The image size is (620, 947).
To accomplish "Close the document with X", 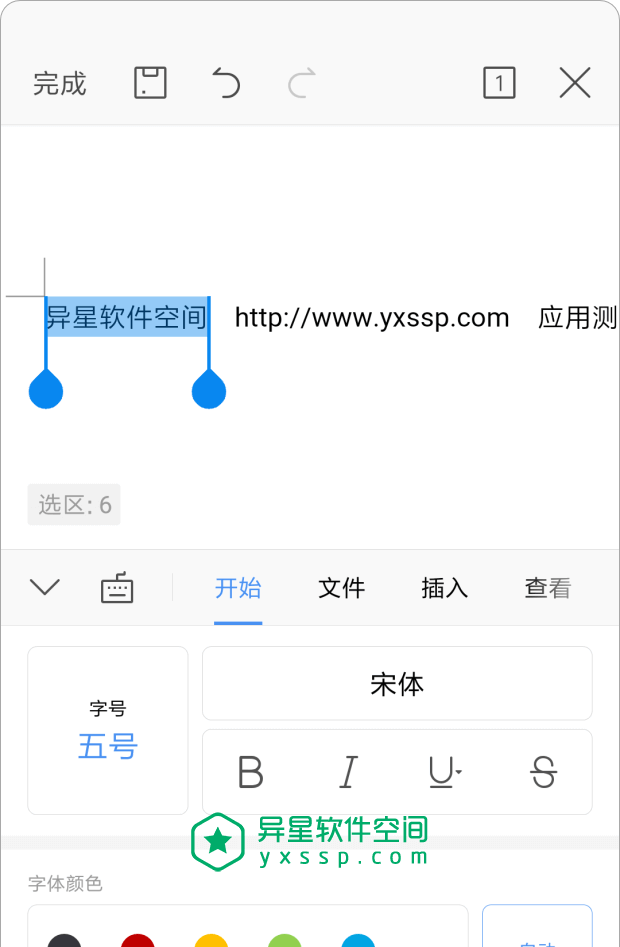I will [x=575, y=84].
